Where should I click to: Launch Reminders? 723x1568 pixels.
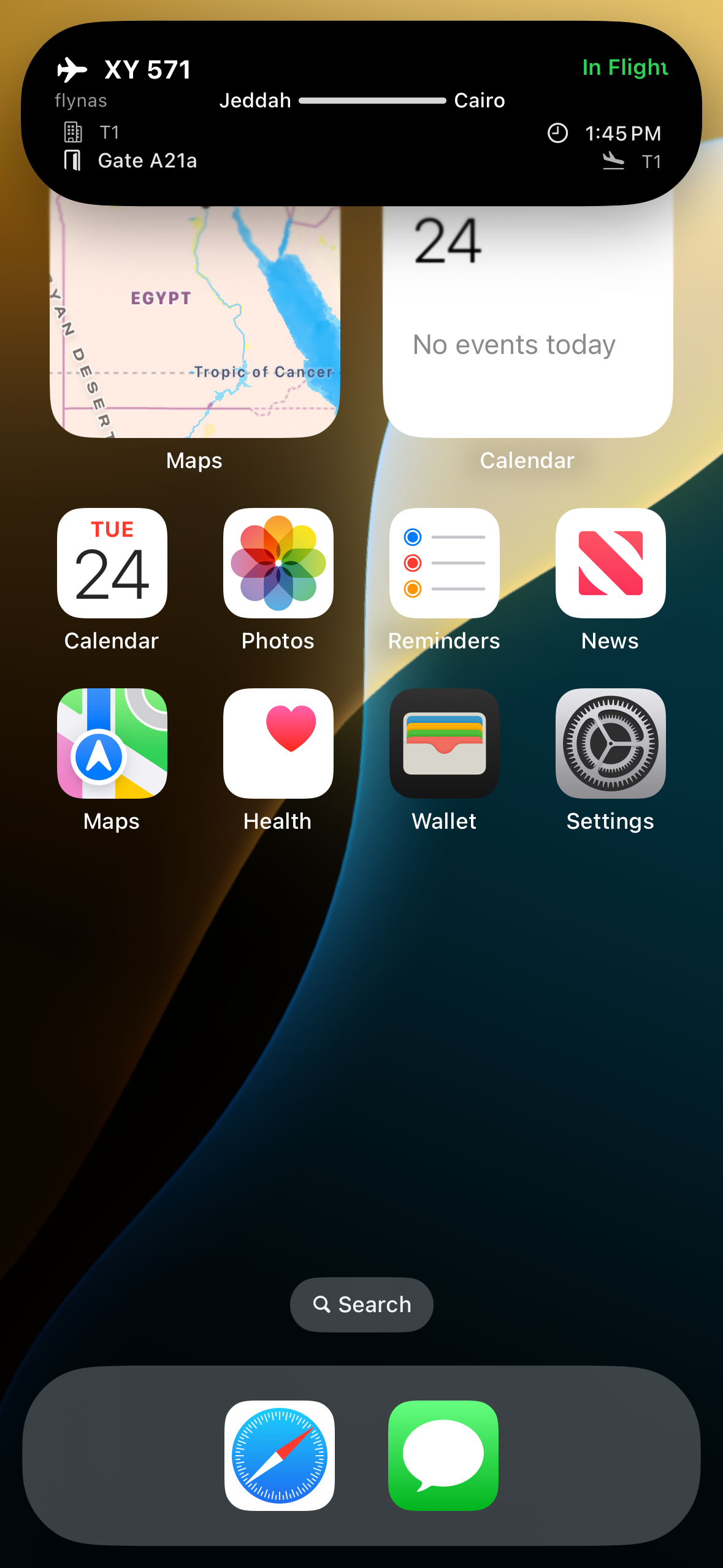click(x=445, y=563)
